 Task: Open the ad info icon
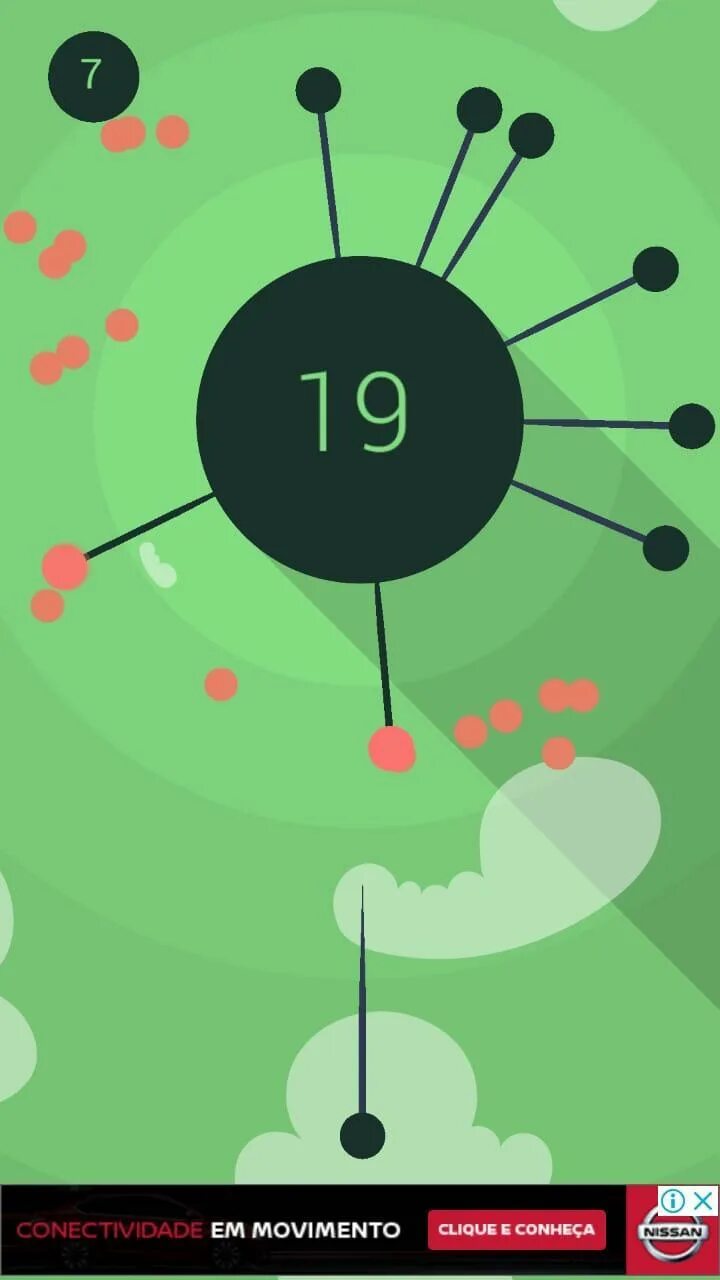pos(674,1200)
